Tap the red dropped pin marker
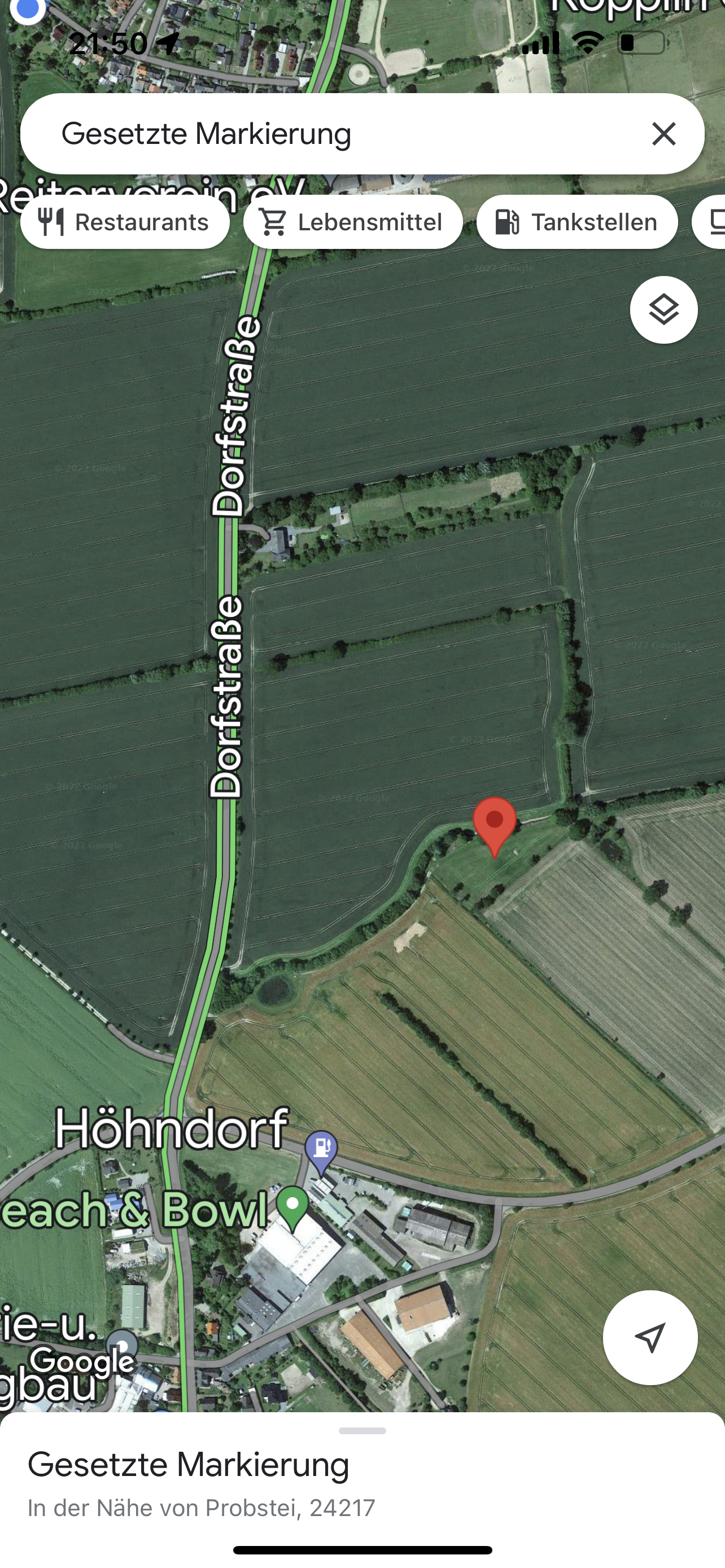The height and width of the screenshot is (1568, 725). pyautogui.click(x=495, y=823)
